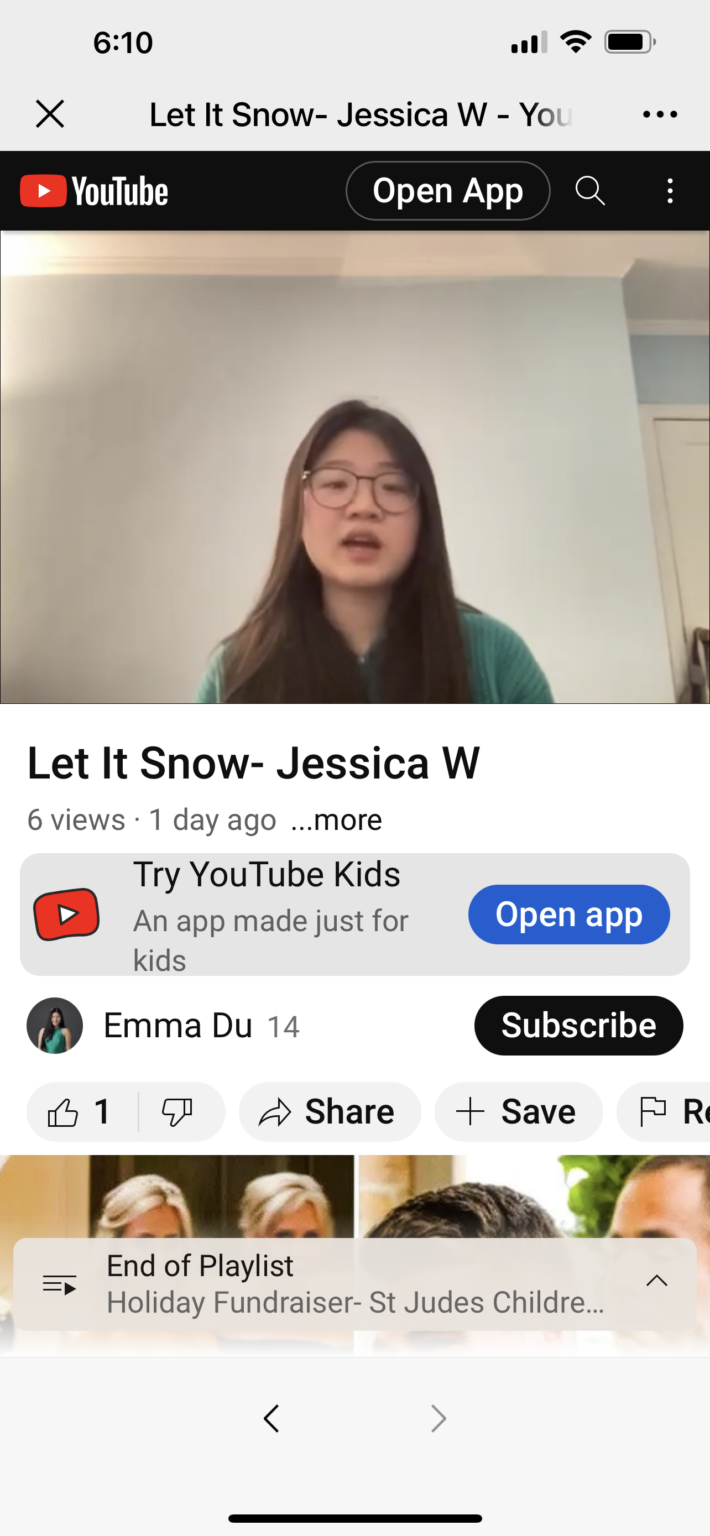This screenshot has width=710, height=1536.
Task: Go back to the previous page
Action: coord(271,1418)
